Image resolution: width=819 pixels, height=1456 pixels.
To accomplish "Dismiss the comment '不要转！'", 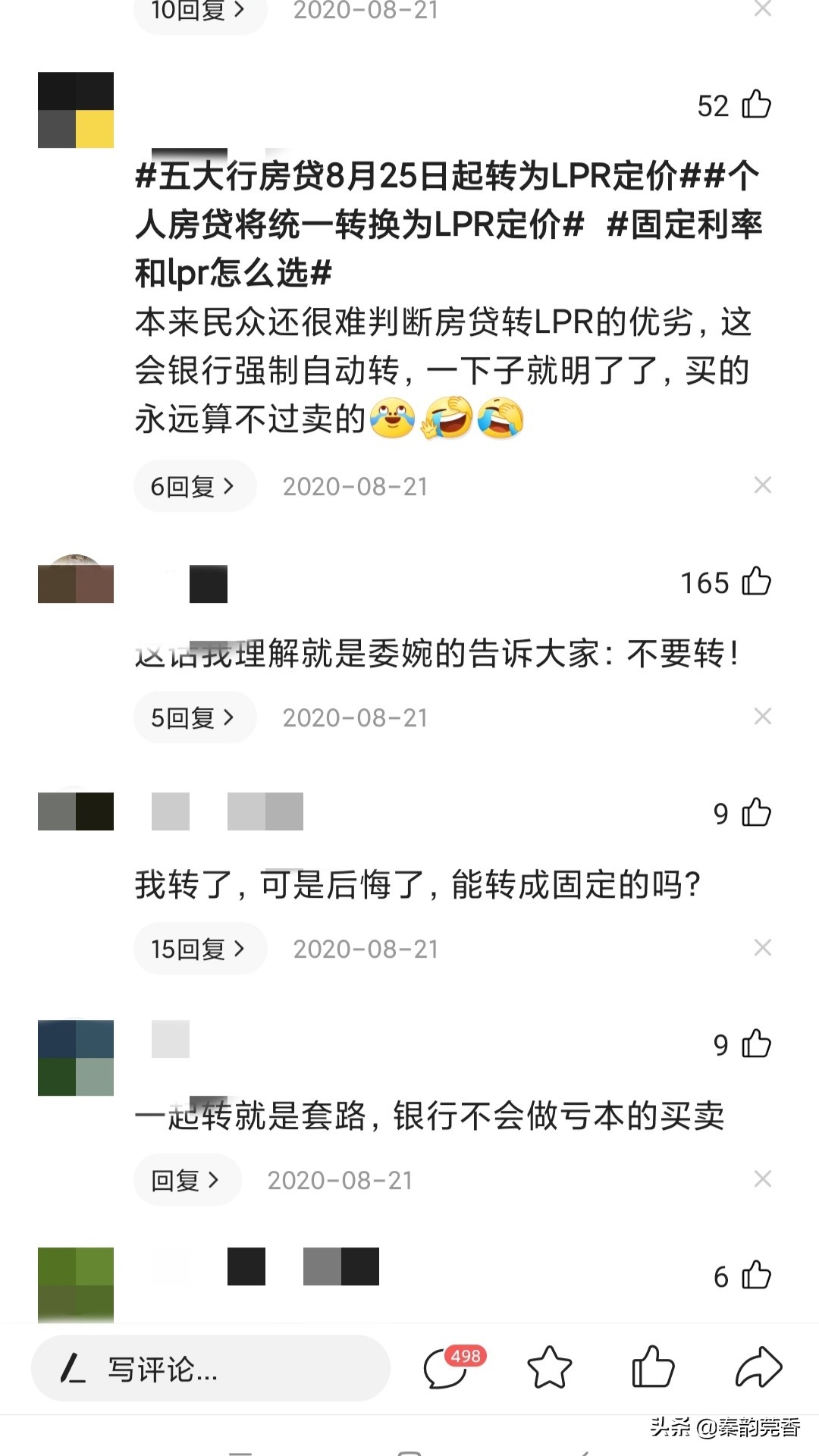I will tap(763, 717).
